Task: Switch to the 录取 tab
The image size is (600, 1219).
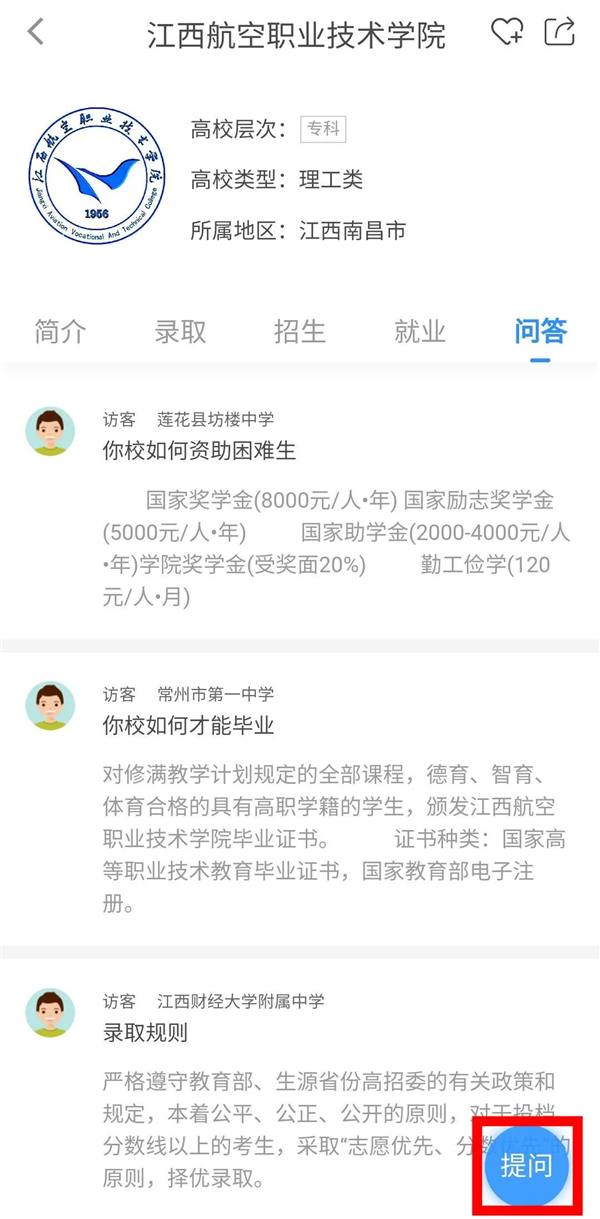Action: coord(180,332)
